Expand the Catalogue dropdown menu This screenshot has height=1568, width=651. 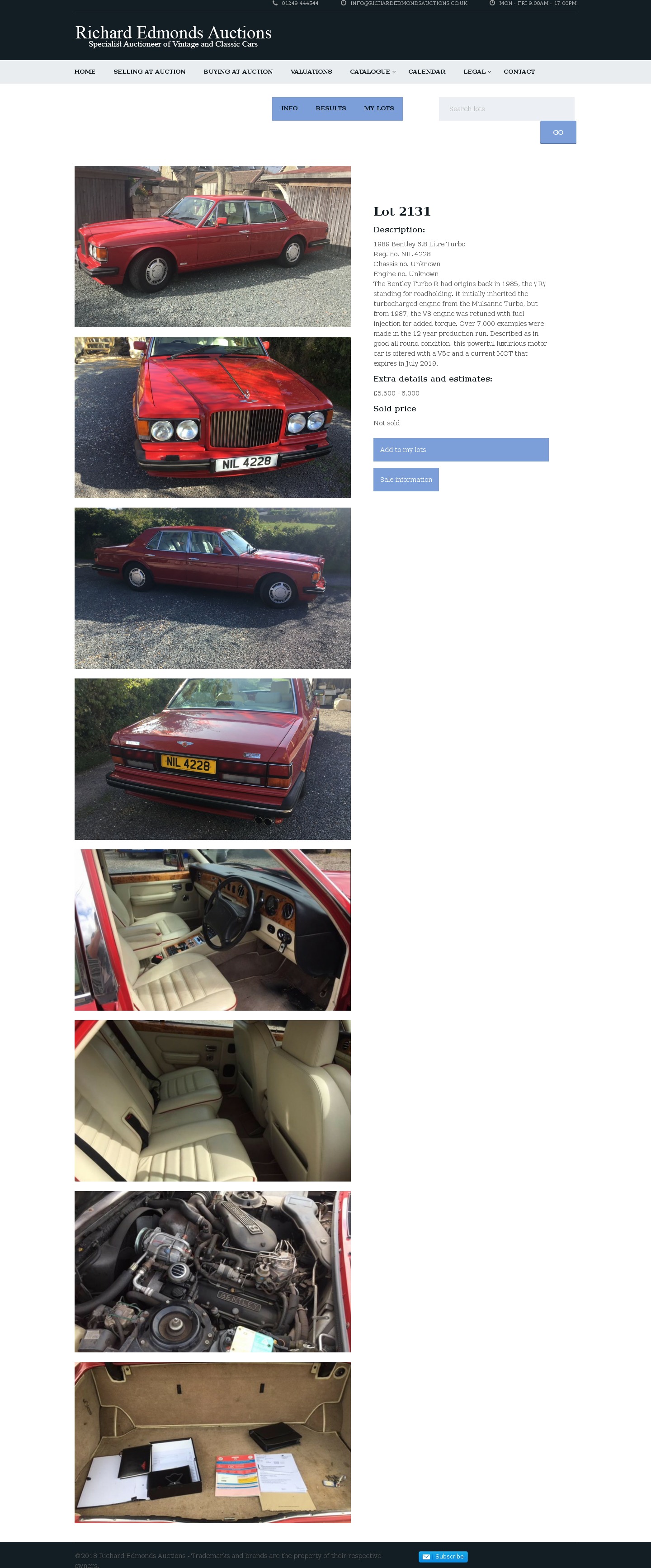(x=372, y=72)
